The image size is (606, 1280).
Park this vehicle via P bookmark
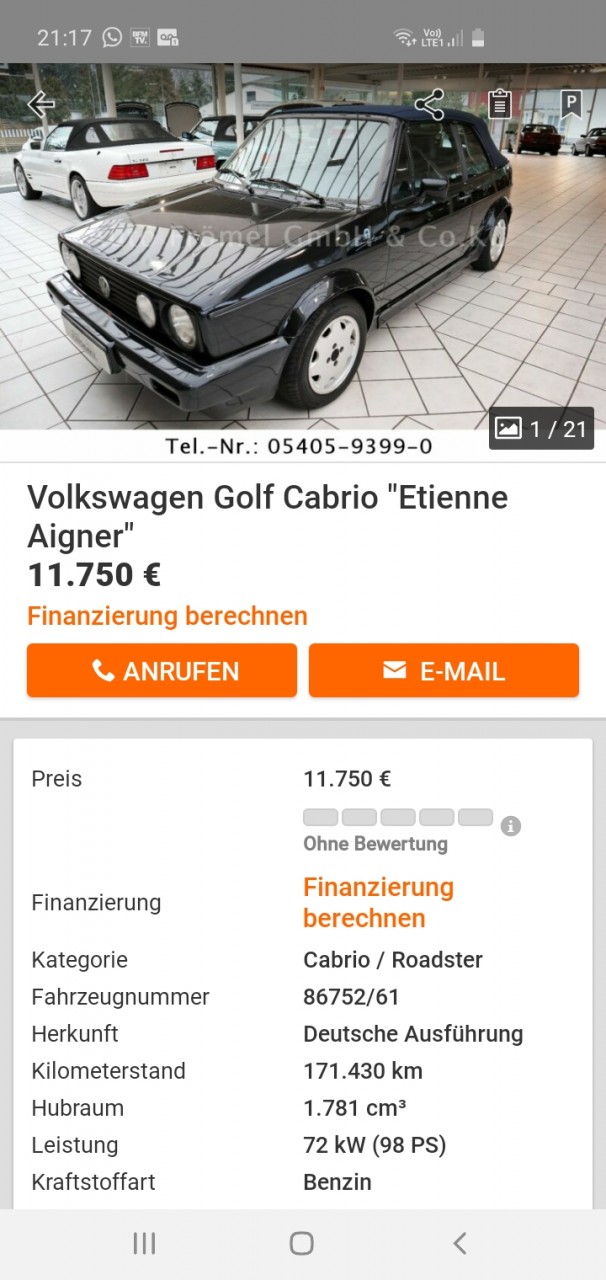point(571,104)
